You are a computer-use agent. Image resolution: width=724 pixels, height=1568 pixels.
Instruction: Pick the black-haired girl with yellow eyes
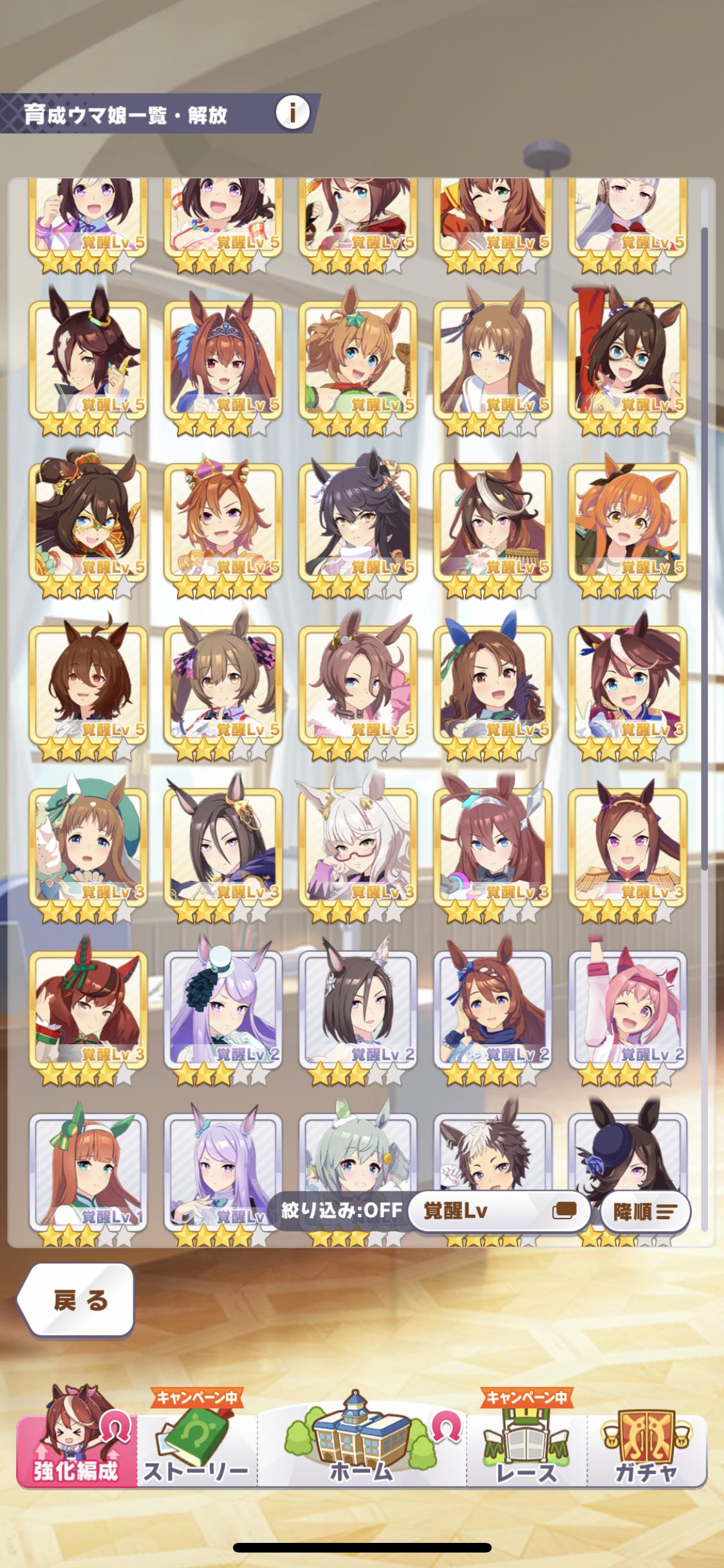pyautogui.click(x=358, y=522)
